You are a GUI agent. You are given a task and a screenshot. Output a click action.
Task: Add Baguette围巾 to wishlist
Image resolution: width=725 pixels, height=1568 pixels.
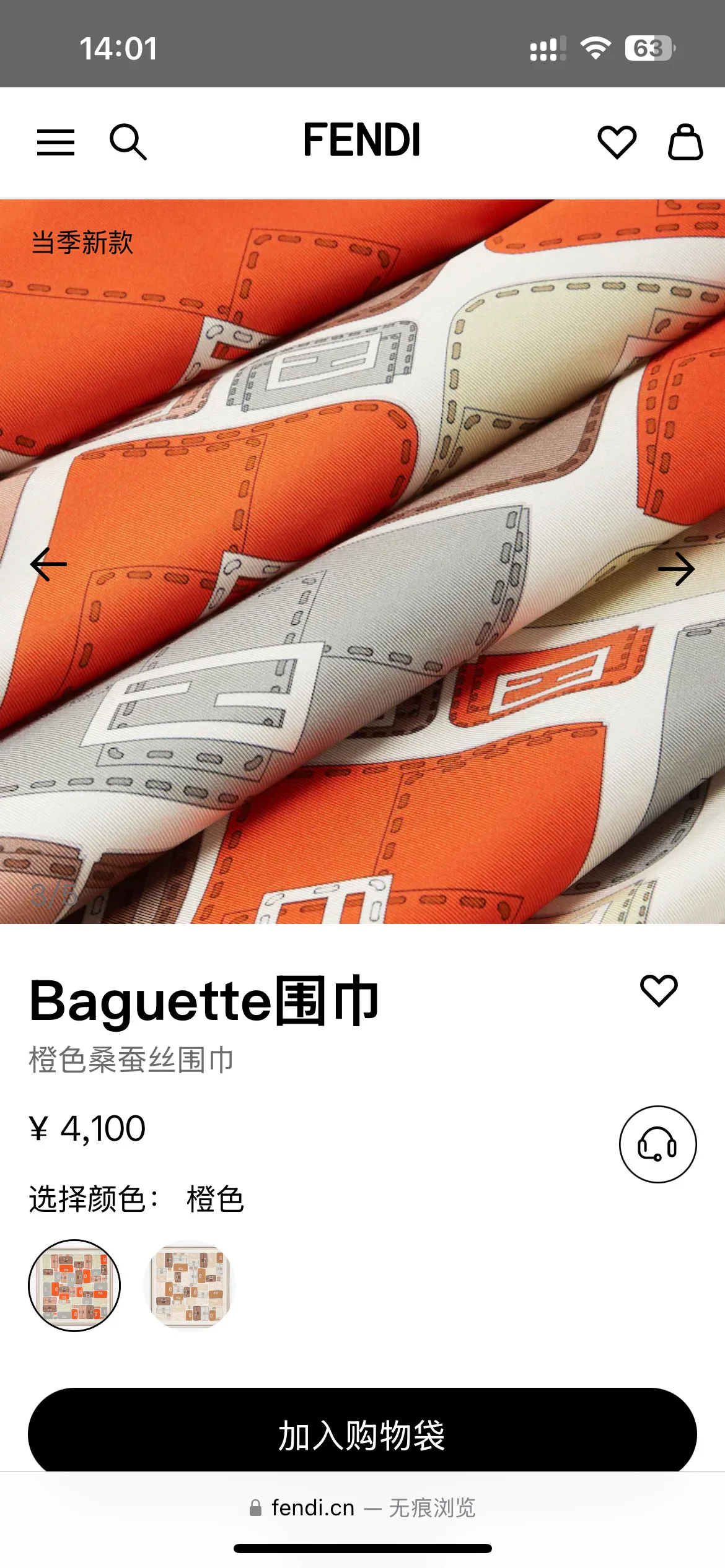tap(659, 990)
